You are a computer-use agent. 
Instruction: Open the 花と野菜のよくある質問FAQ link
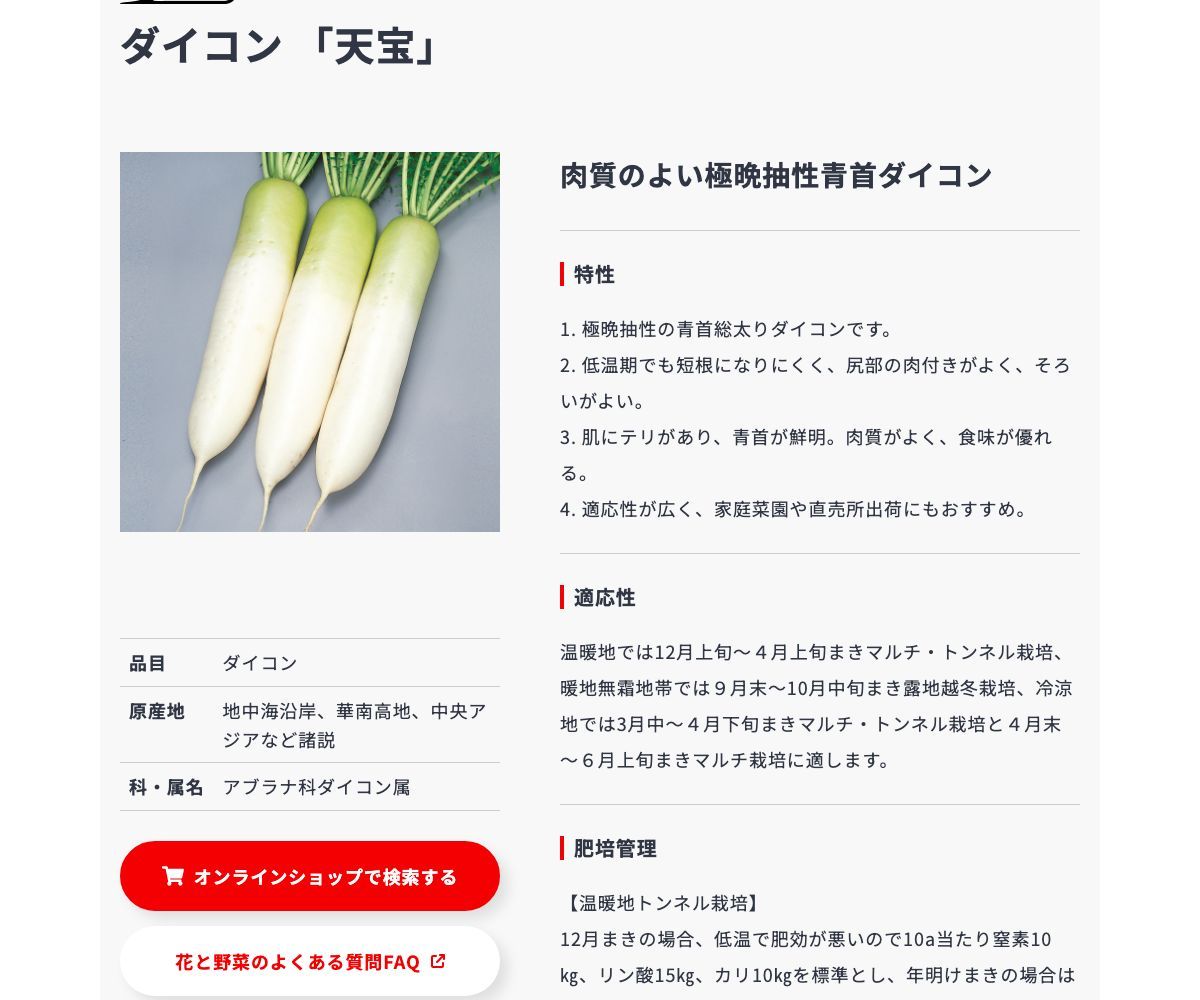[310, 961]
